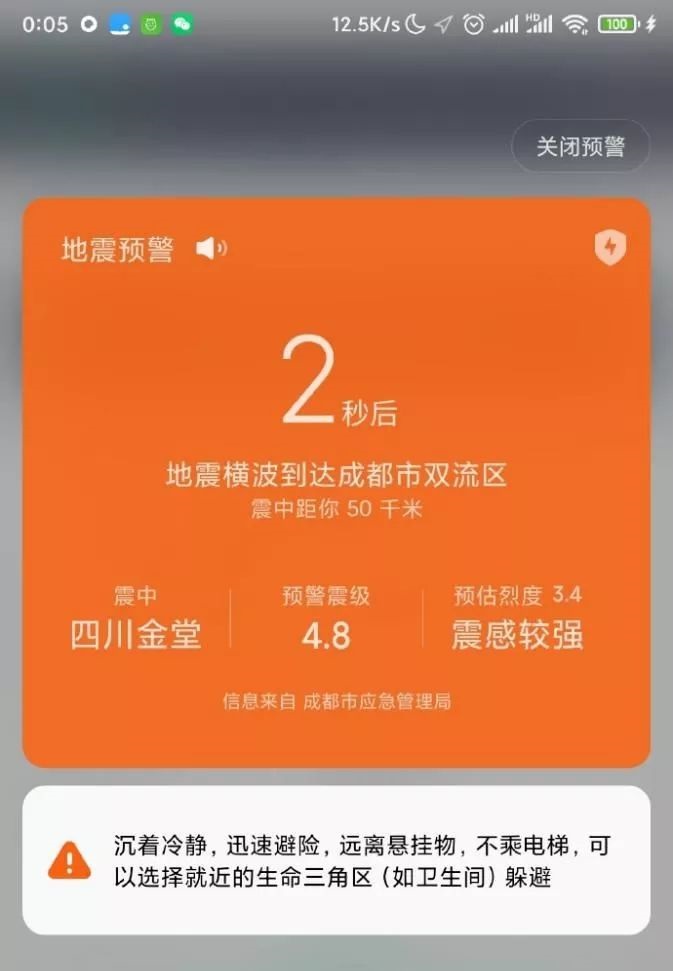Screen dimensions: 673x971
Task: Open the shield lightning icon on alert card
Action: (610, 247)
